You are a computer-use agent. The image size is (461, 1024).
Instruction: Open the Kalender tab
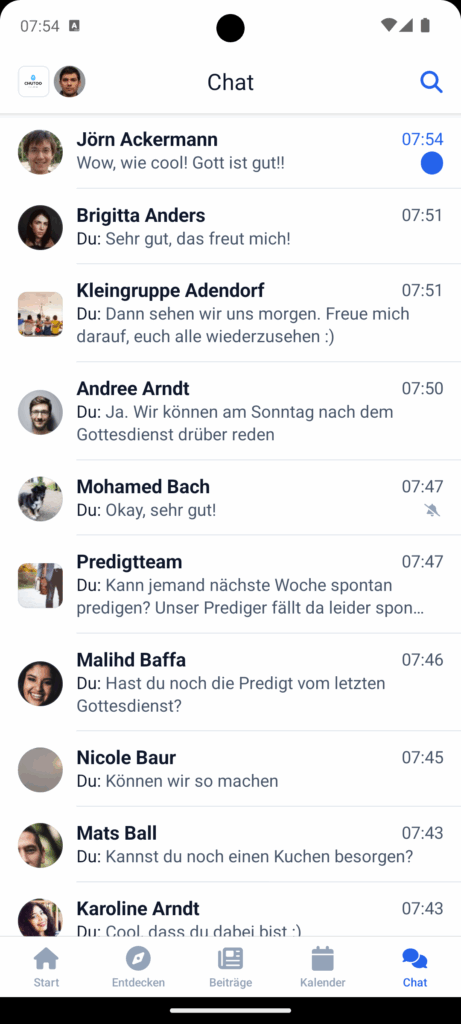323,967
